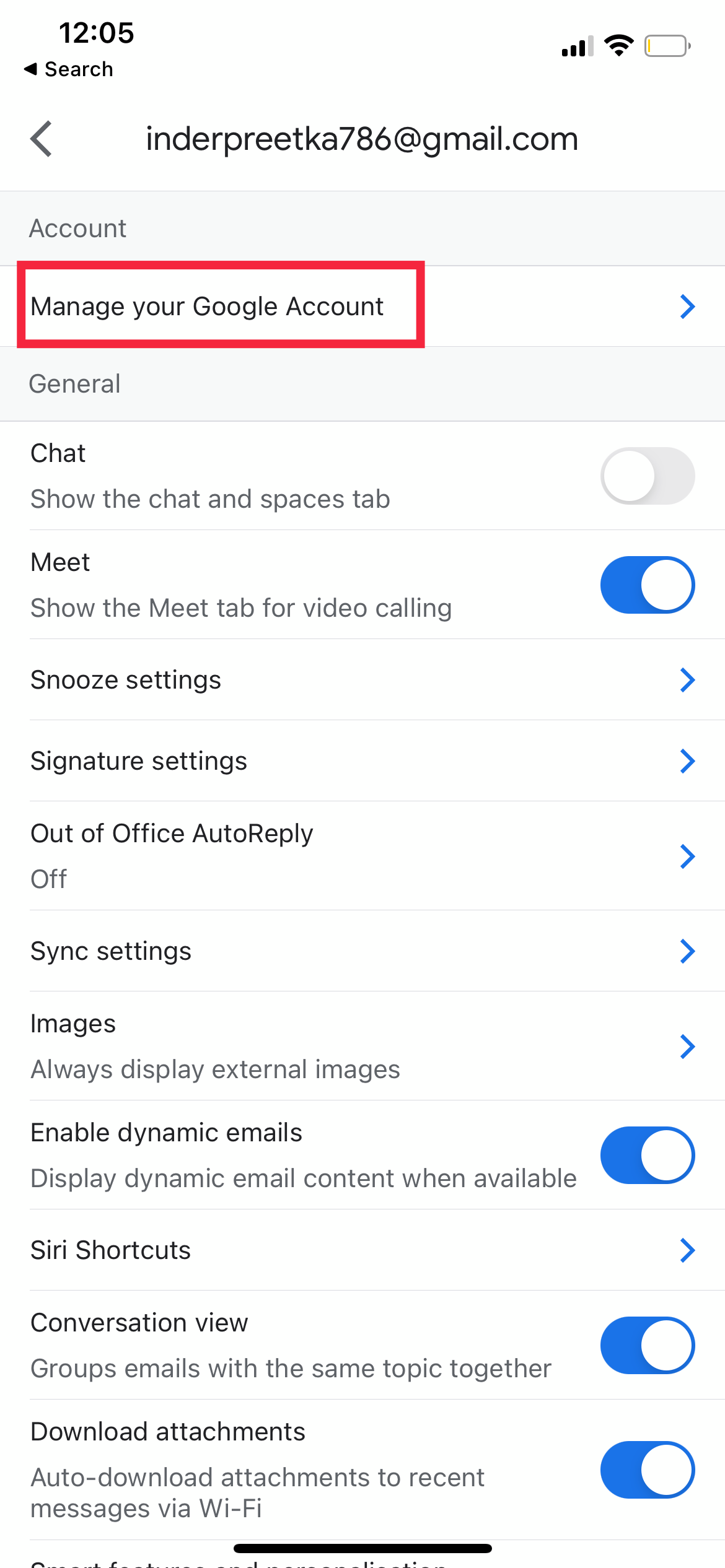Open Manage your Google Account
Image resolution: width=725 pixels, height=1568 pixels.
click(x=362, y=307)
